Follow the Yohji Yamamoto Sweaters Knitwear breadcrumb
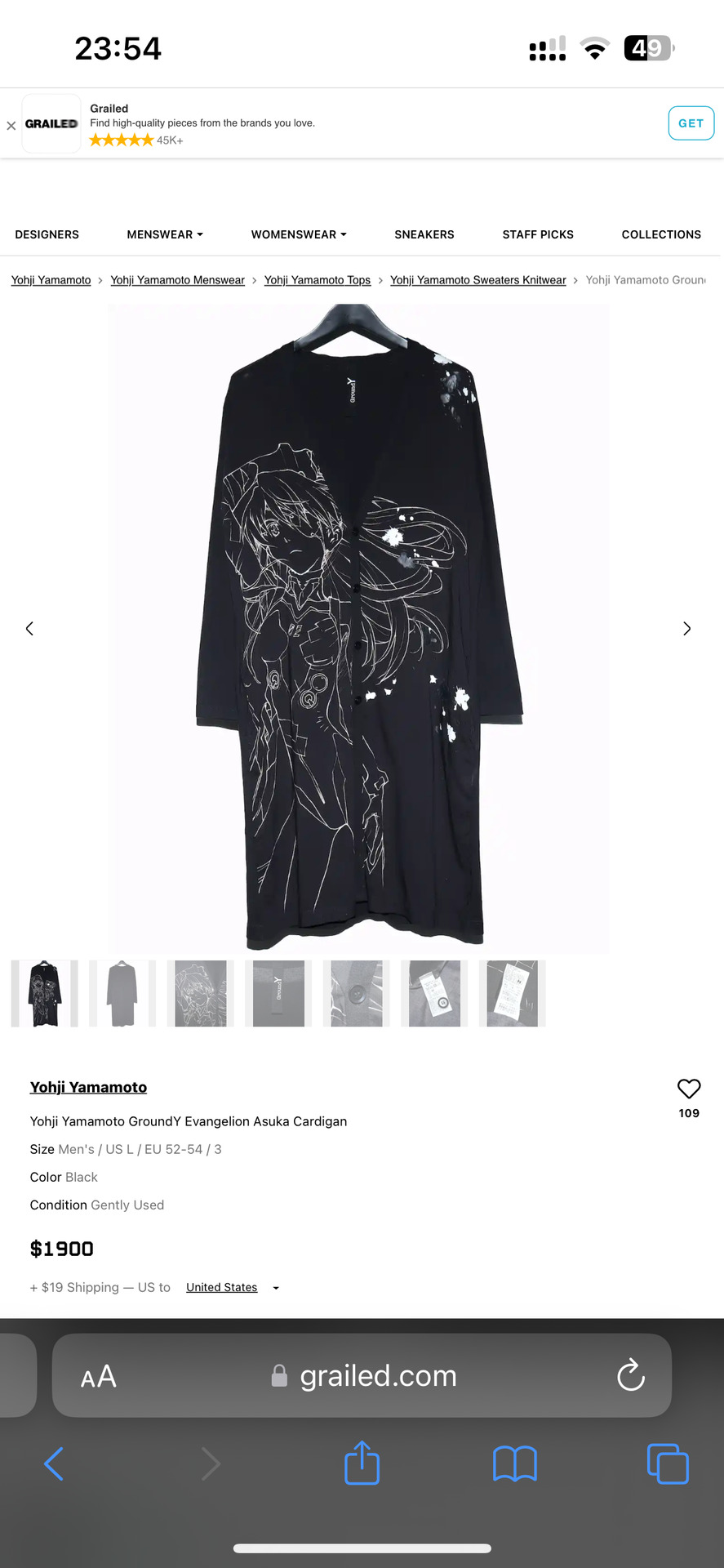The height and width of the screenshot is (1568, 724). point(477,280)
